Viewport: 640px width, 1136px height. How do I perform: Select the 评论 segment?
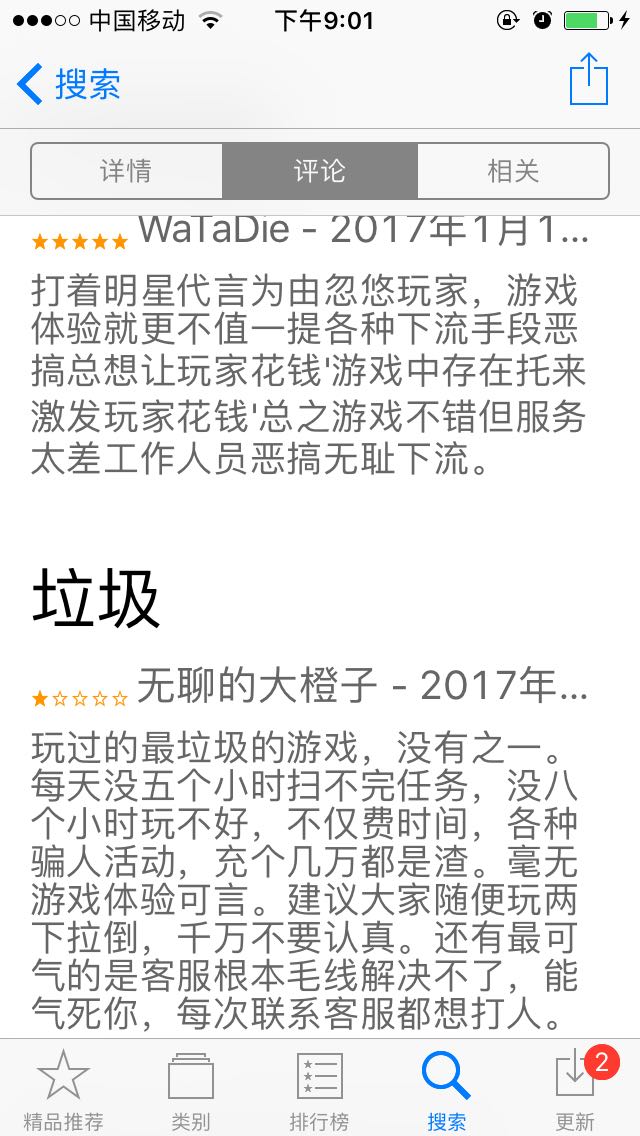tap(320, 171)
